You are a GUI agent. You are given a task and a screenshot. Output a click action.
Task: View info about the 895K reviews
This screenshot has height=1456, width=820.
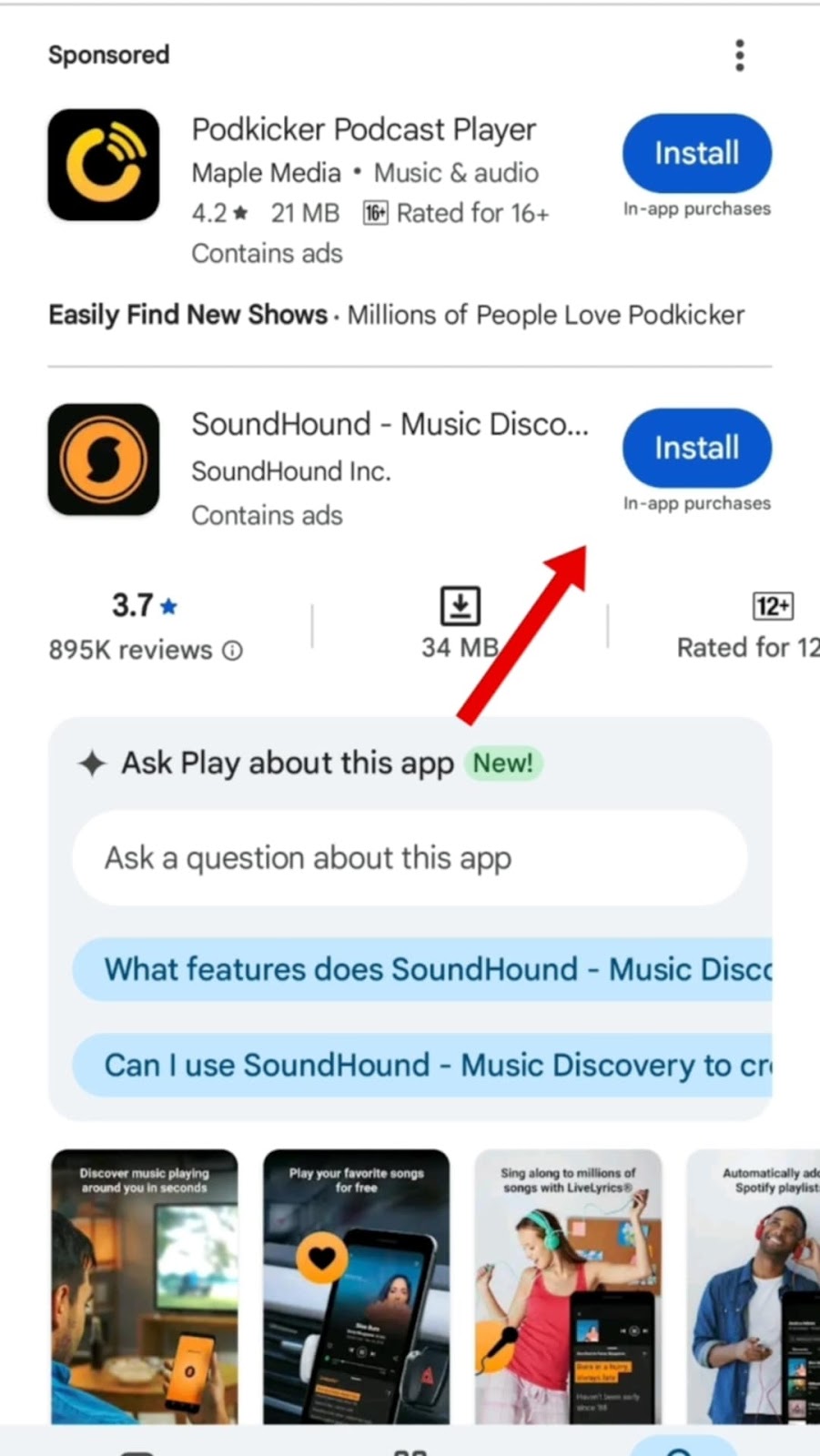tap(233, 651)
